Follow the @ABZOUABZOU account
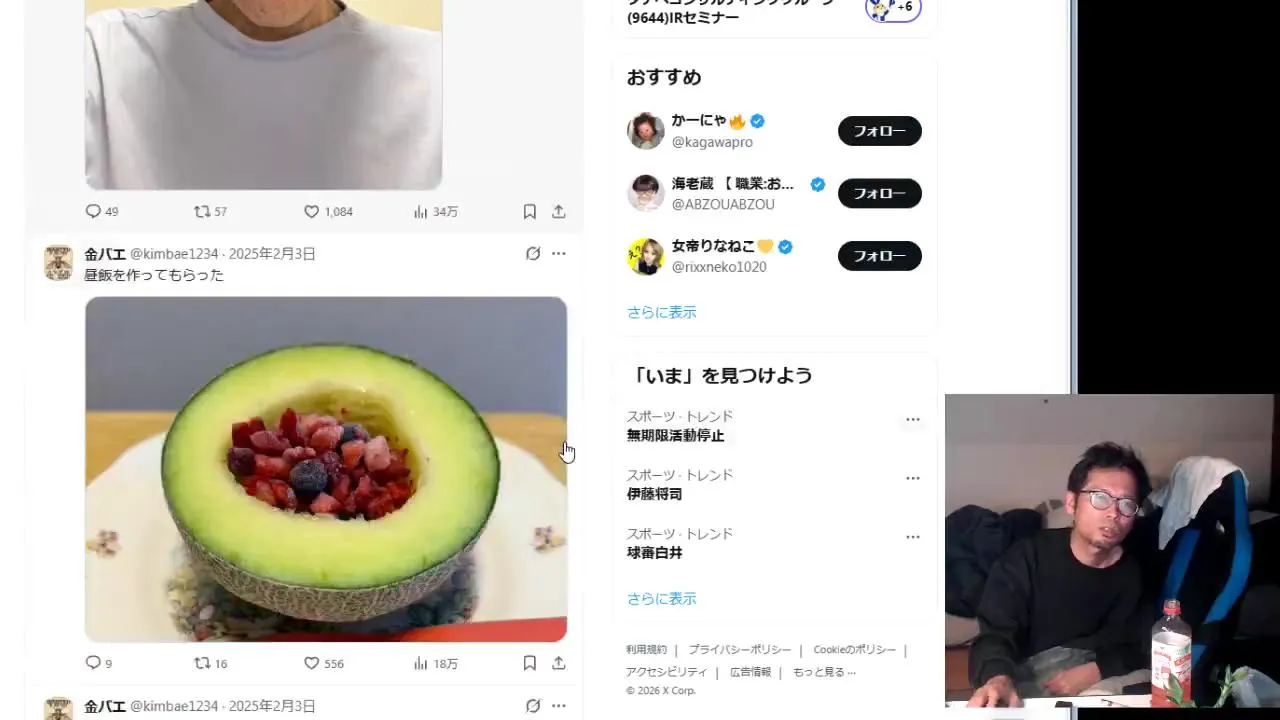Viewport: 1280px width, 720px height. (879, 193)
